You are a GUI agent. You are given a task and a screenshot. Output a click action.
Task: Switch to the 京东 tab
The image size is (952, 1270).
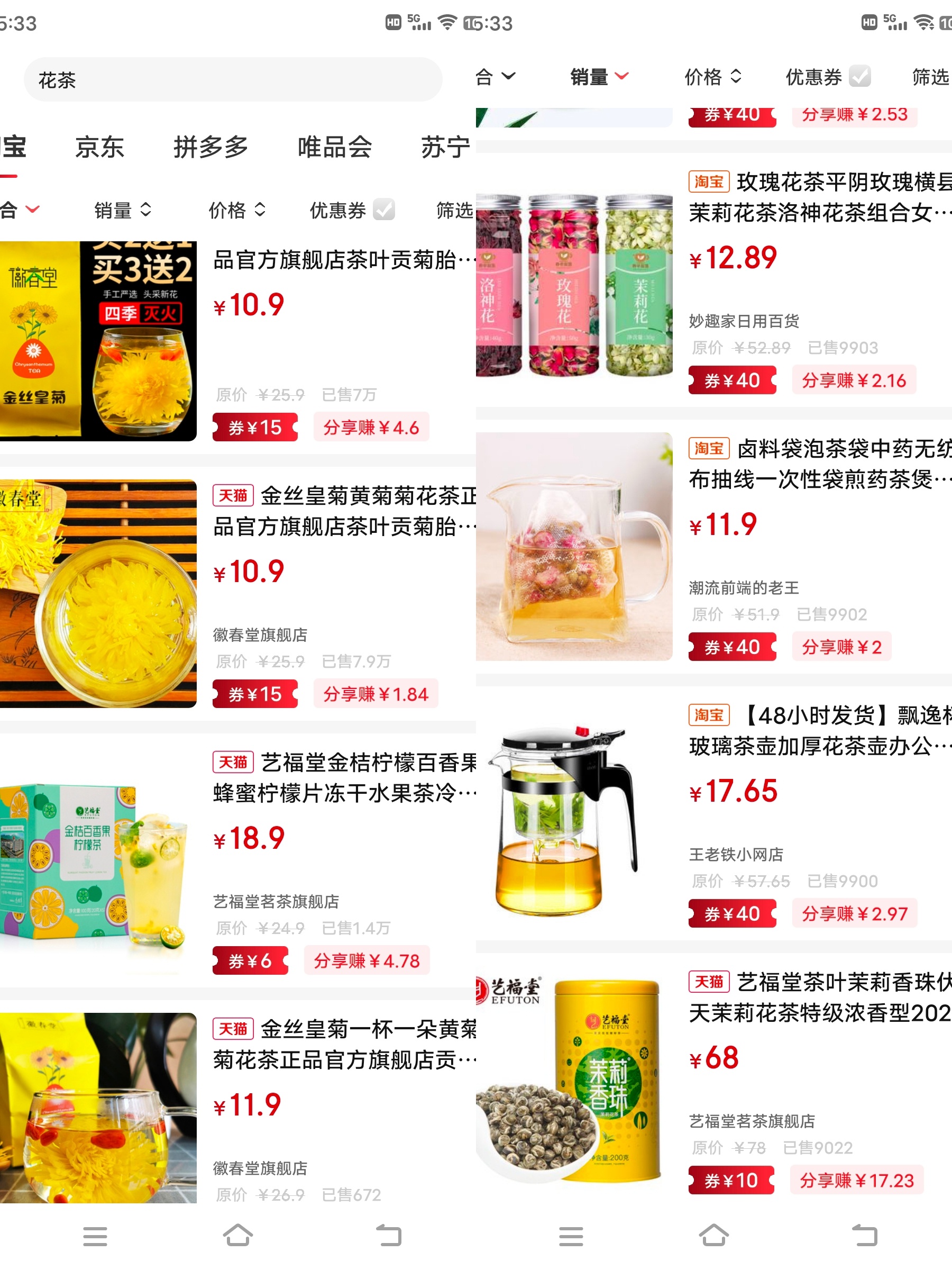tap(99, 148)
